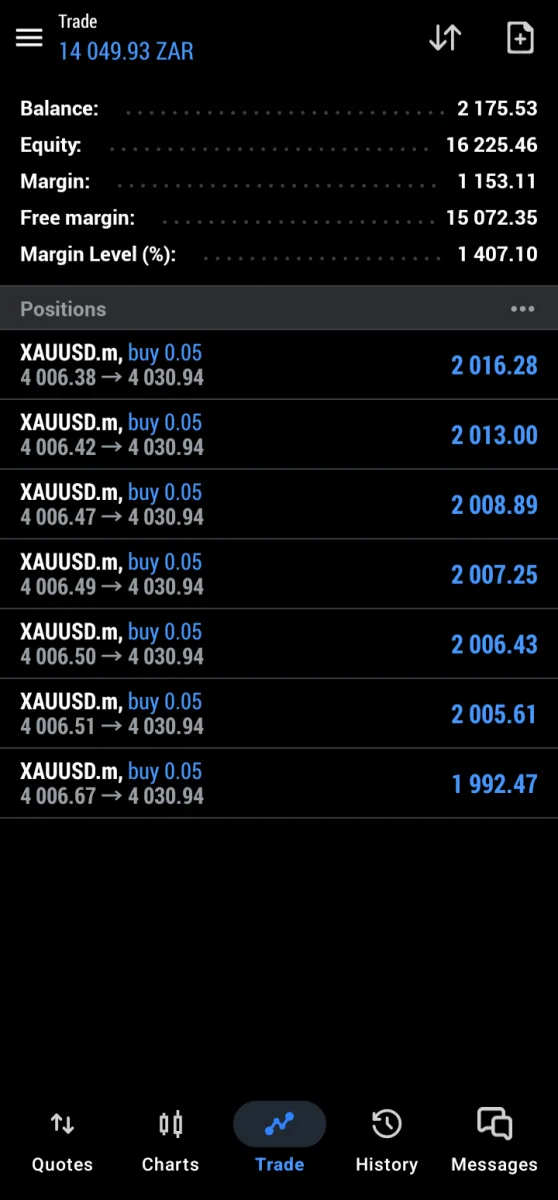This screenshot has width=558, height=1200.
Task: Switch to the Quotes tab
Action: coord(62,1140)
